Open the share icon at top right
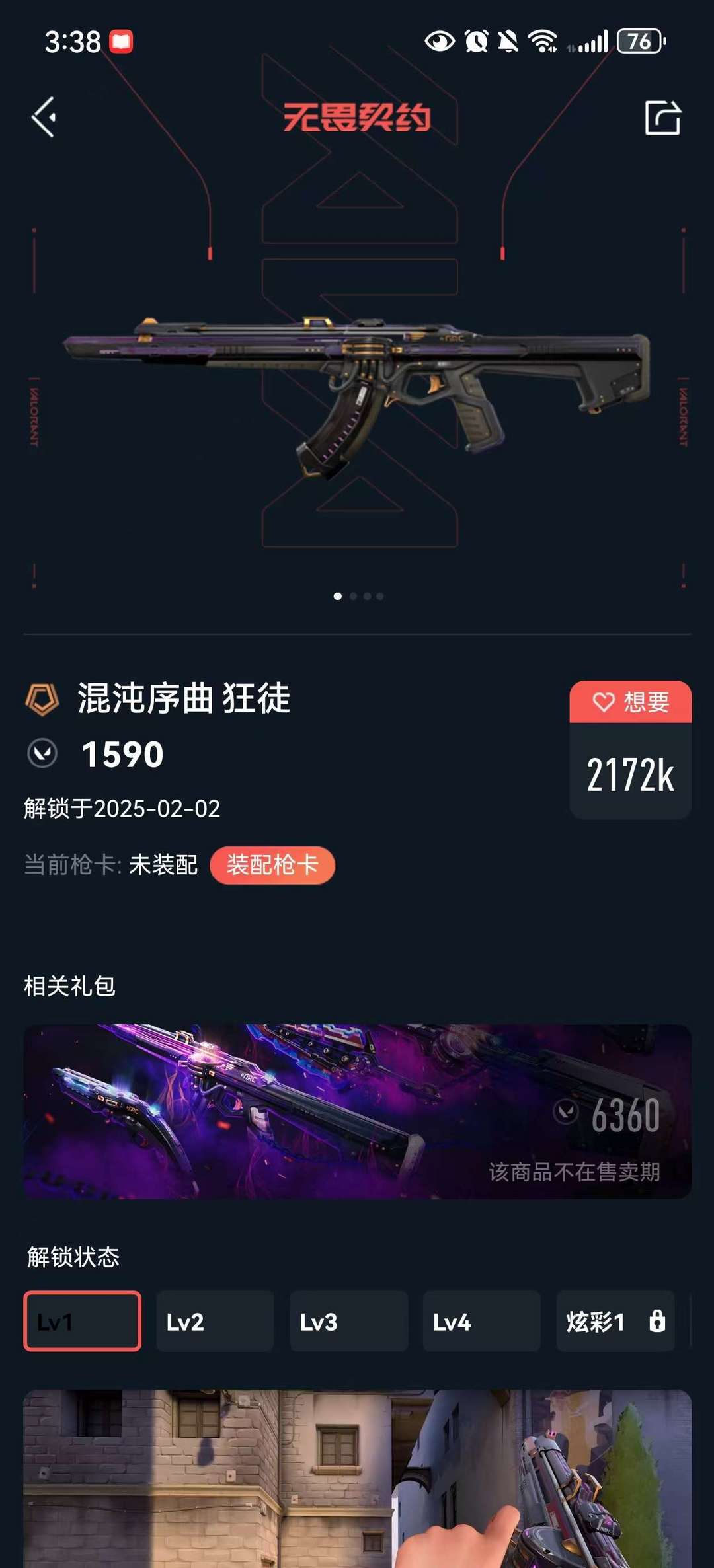 (x=662, y=116)
